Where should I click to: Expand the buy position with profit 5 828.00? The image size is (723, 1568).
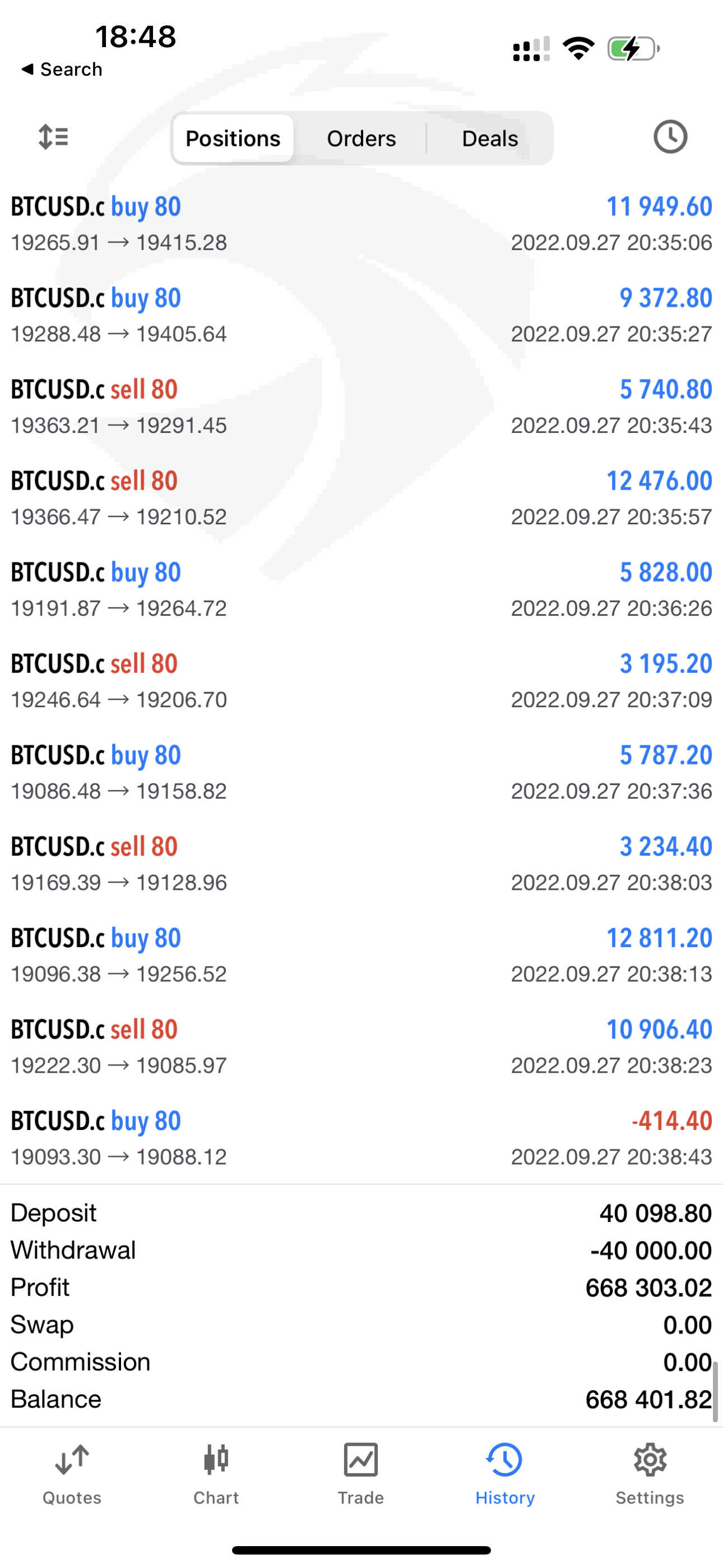[361, 589]
